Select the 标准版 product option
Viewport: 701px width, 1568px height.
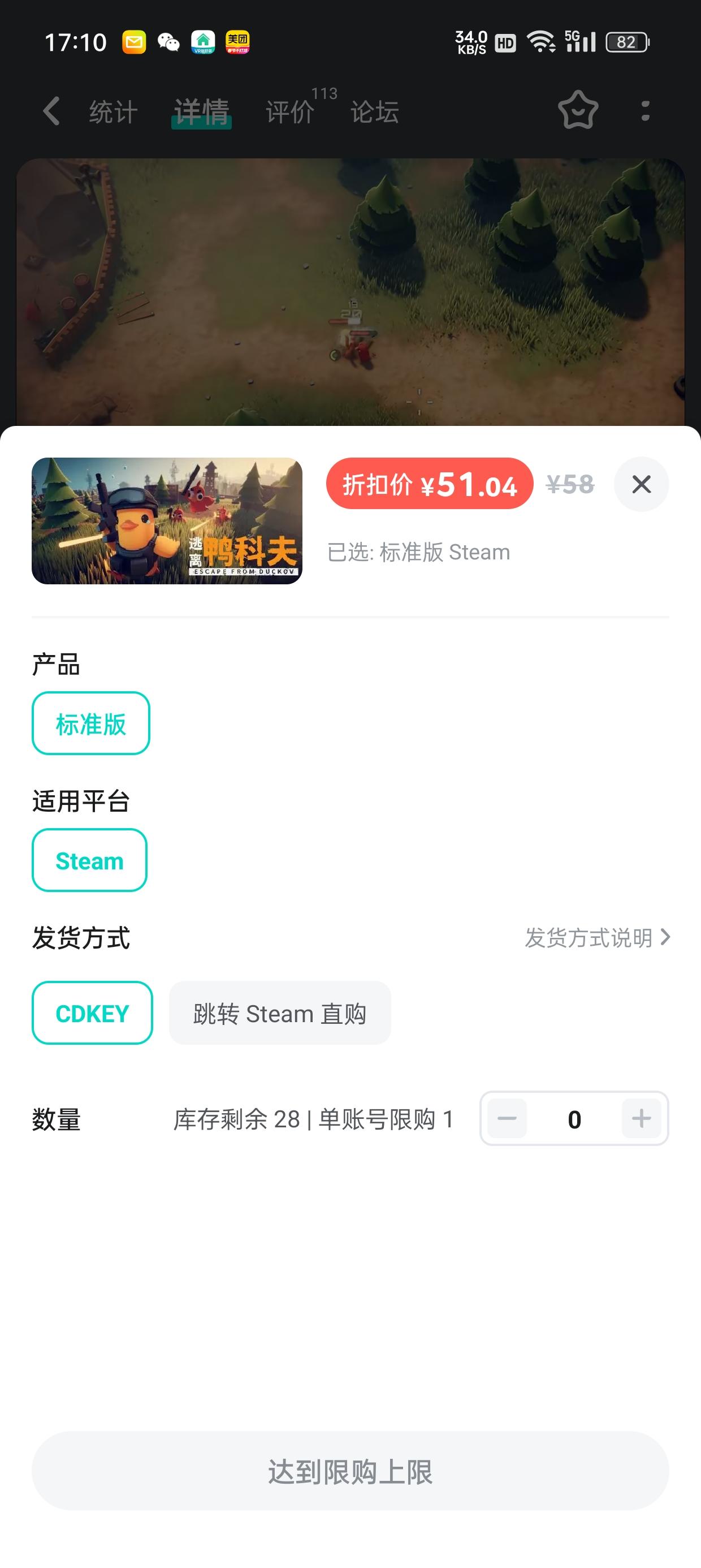tap(90, 723)
